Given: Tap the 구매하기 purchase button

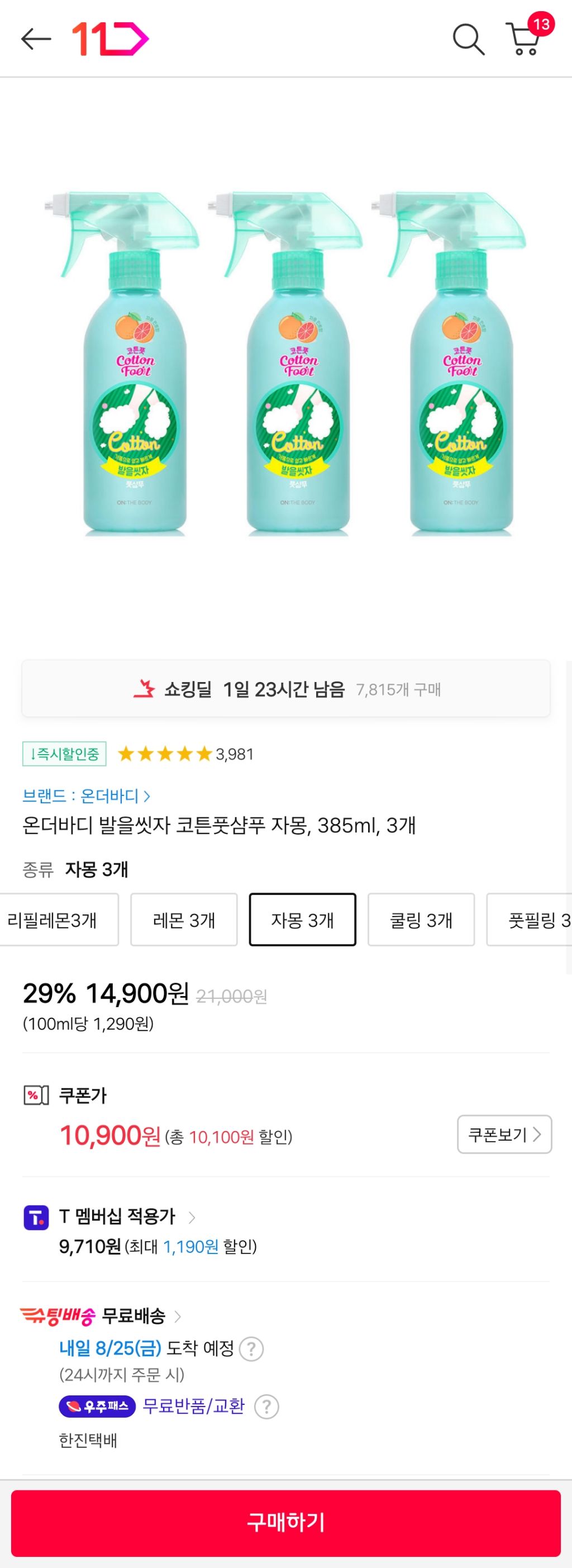Looking at the screenshot, I should click(286, 1523).
